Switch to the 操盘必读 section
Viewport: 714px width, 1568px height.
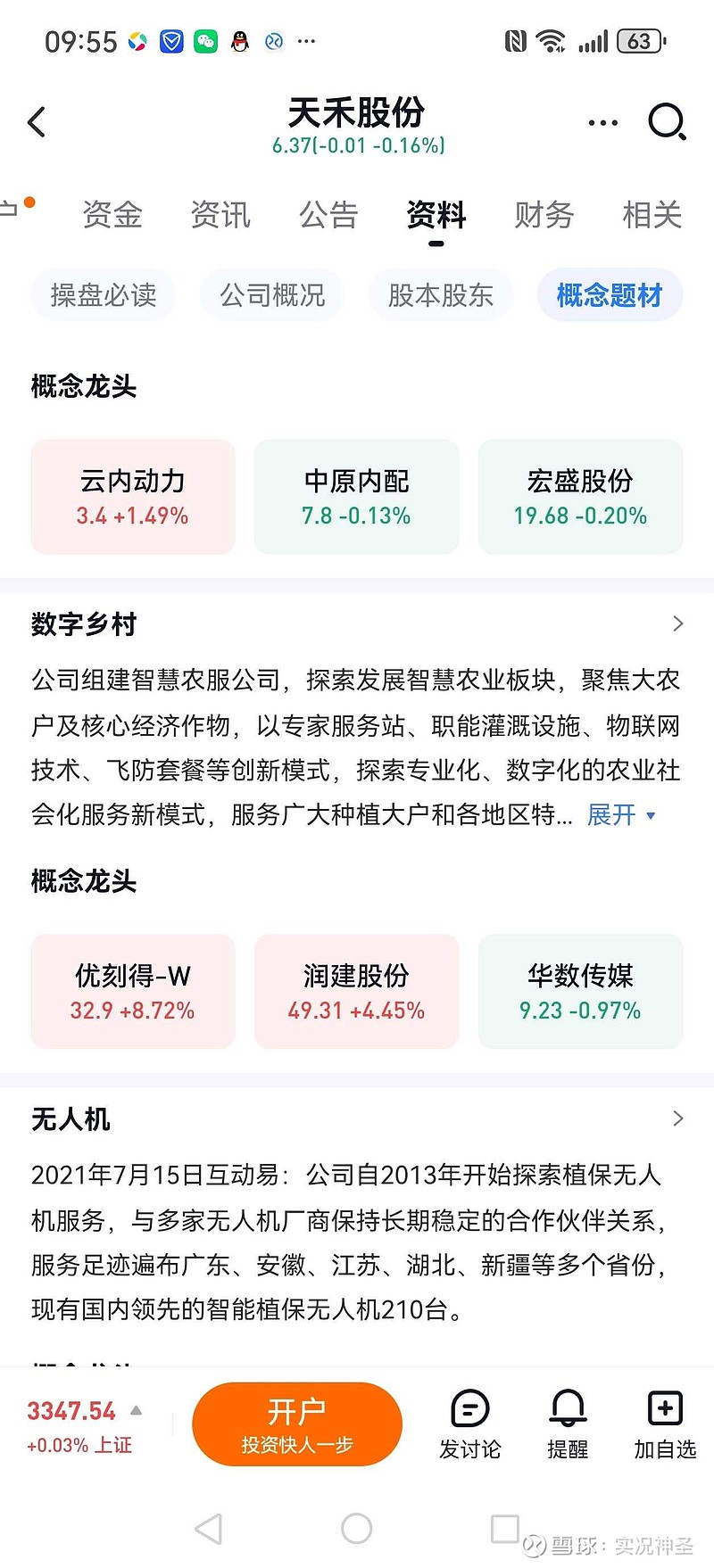[x=103, y=294]
